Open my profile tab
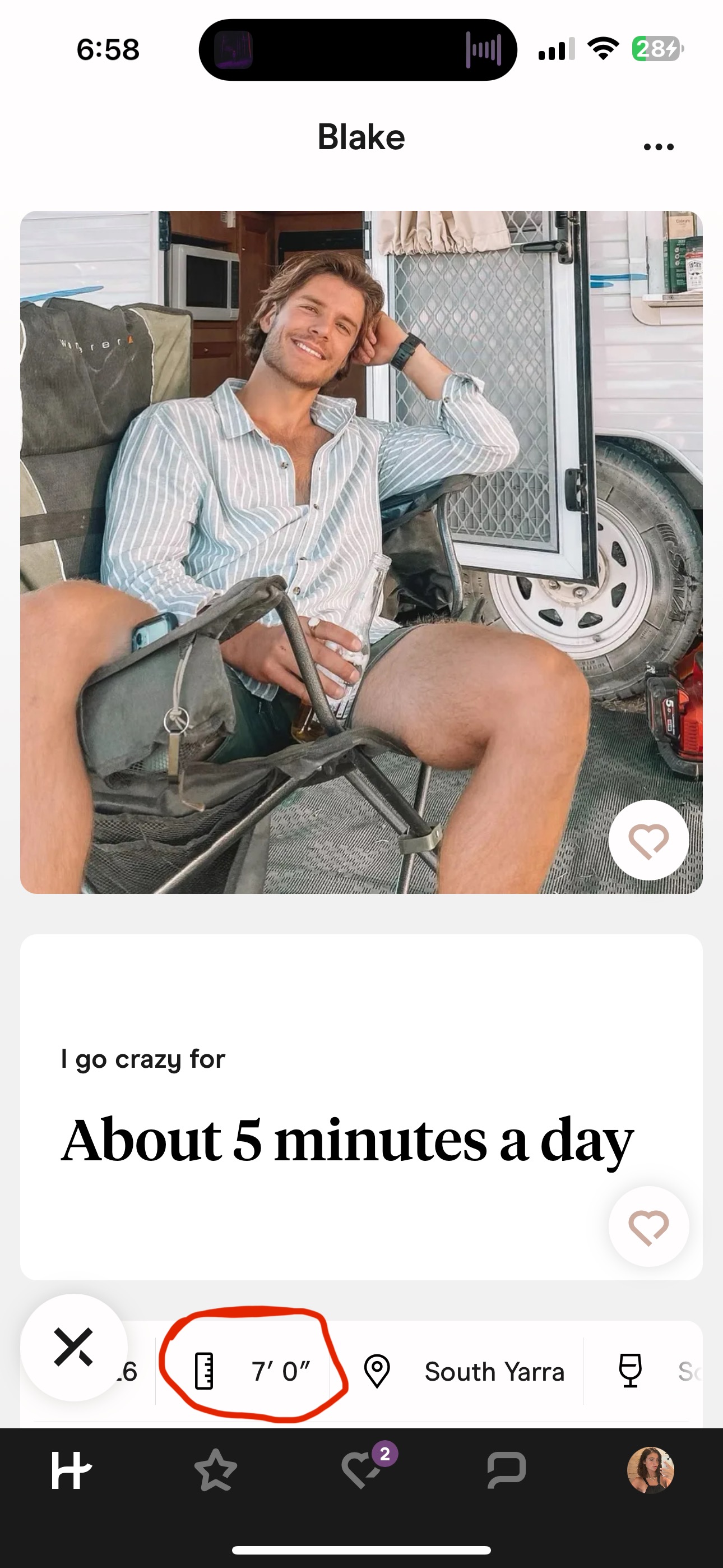Image resolution: width=723 pixels, height=1568 pixels. pos(651,1470)
